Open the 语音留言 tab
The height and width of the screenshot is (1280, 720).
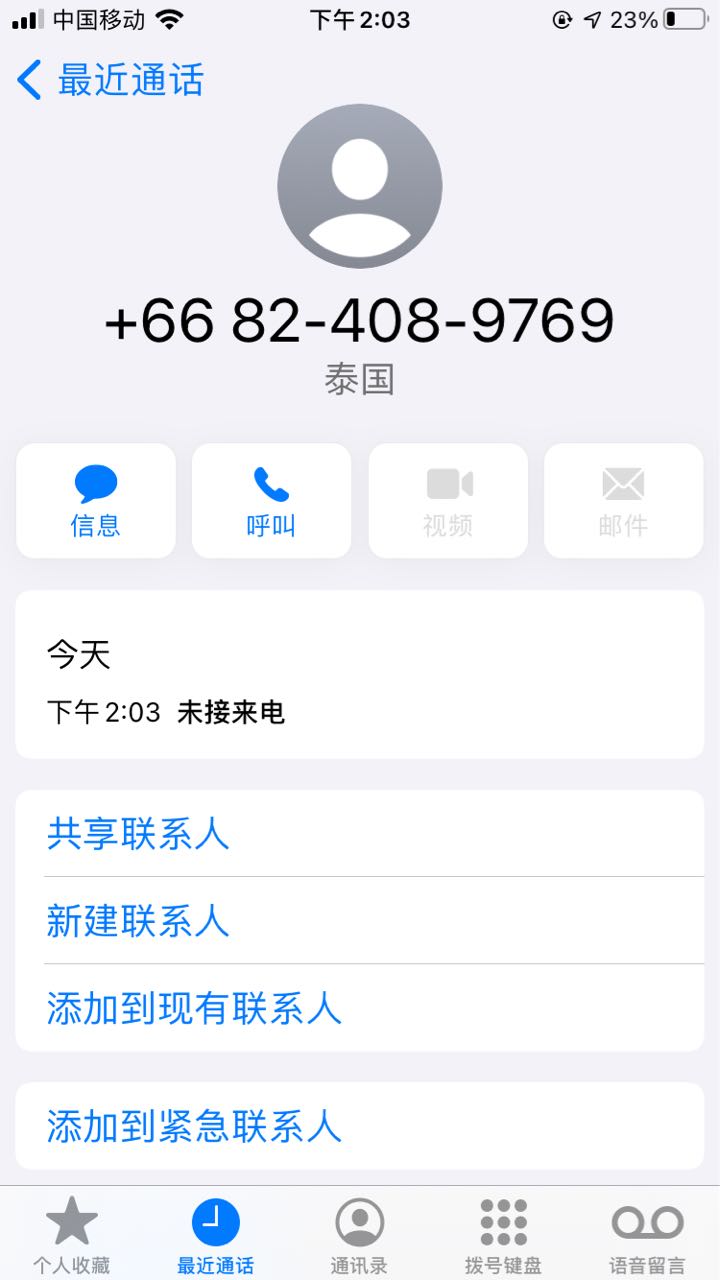coord(648,1235)
